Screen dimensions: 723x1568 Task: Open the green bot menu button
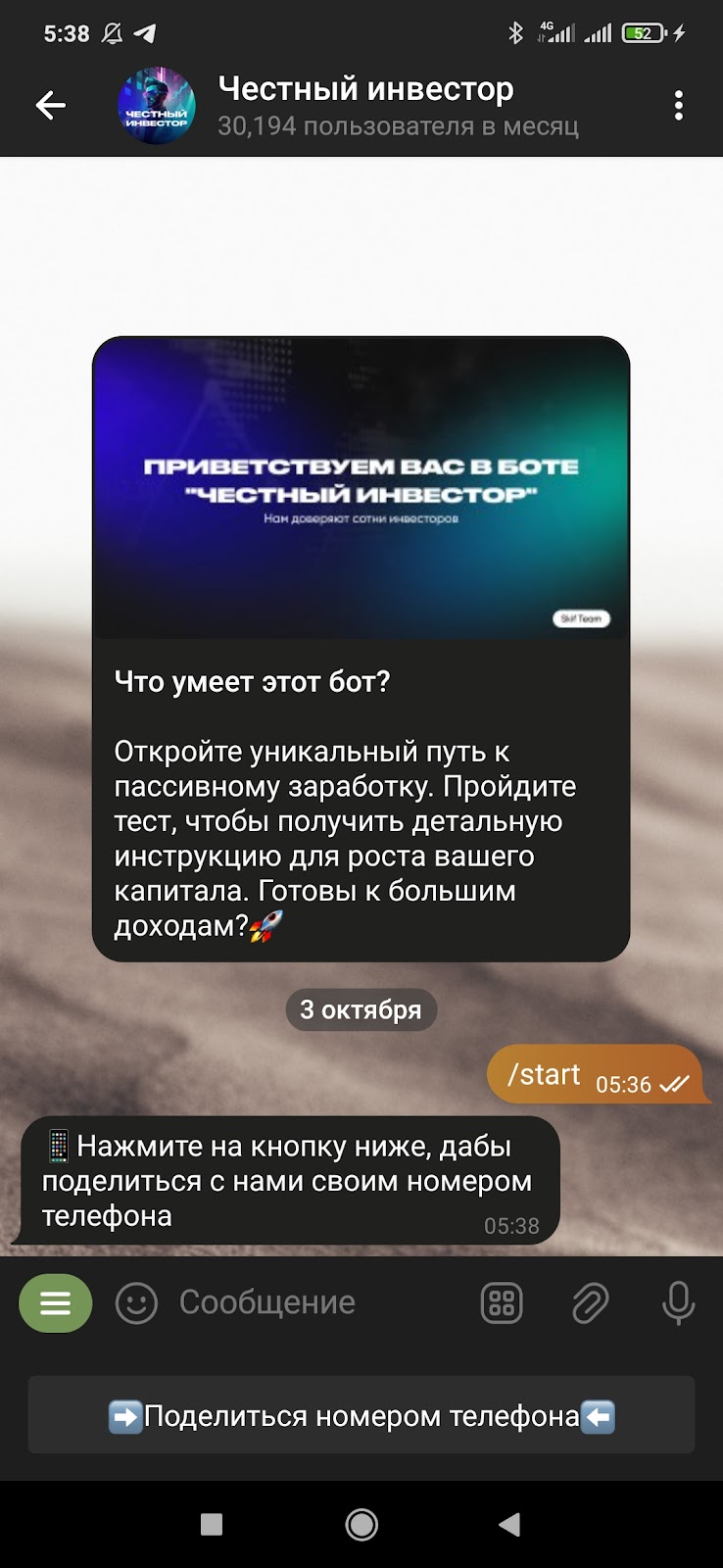click(x=56, y=1302)
